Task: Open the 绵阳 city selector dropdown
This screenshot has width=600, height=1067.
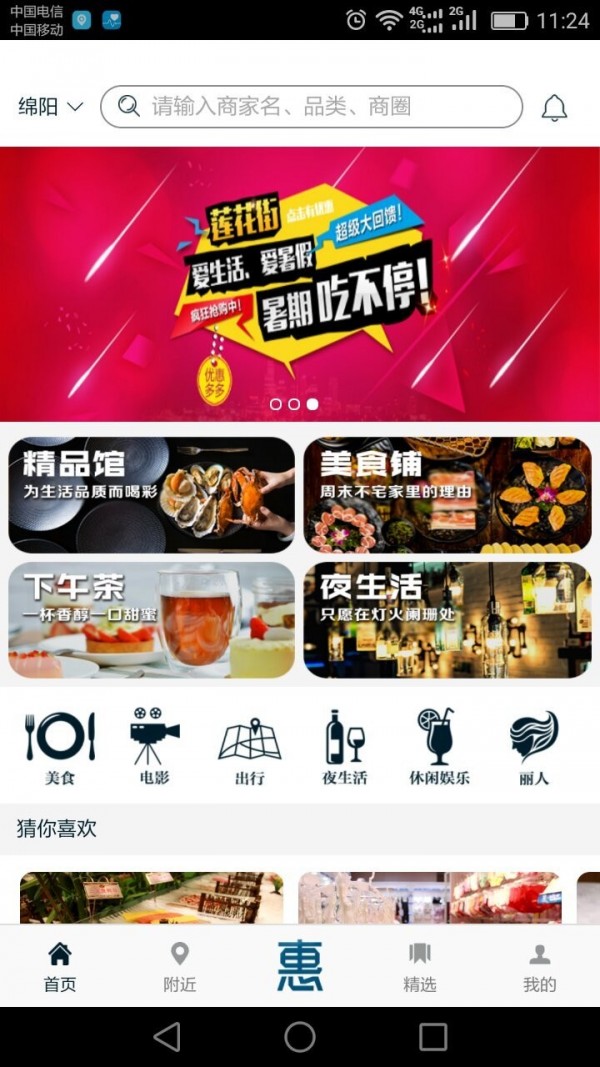Action: 50,107
